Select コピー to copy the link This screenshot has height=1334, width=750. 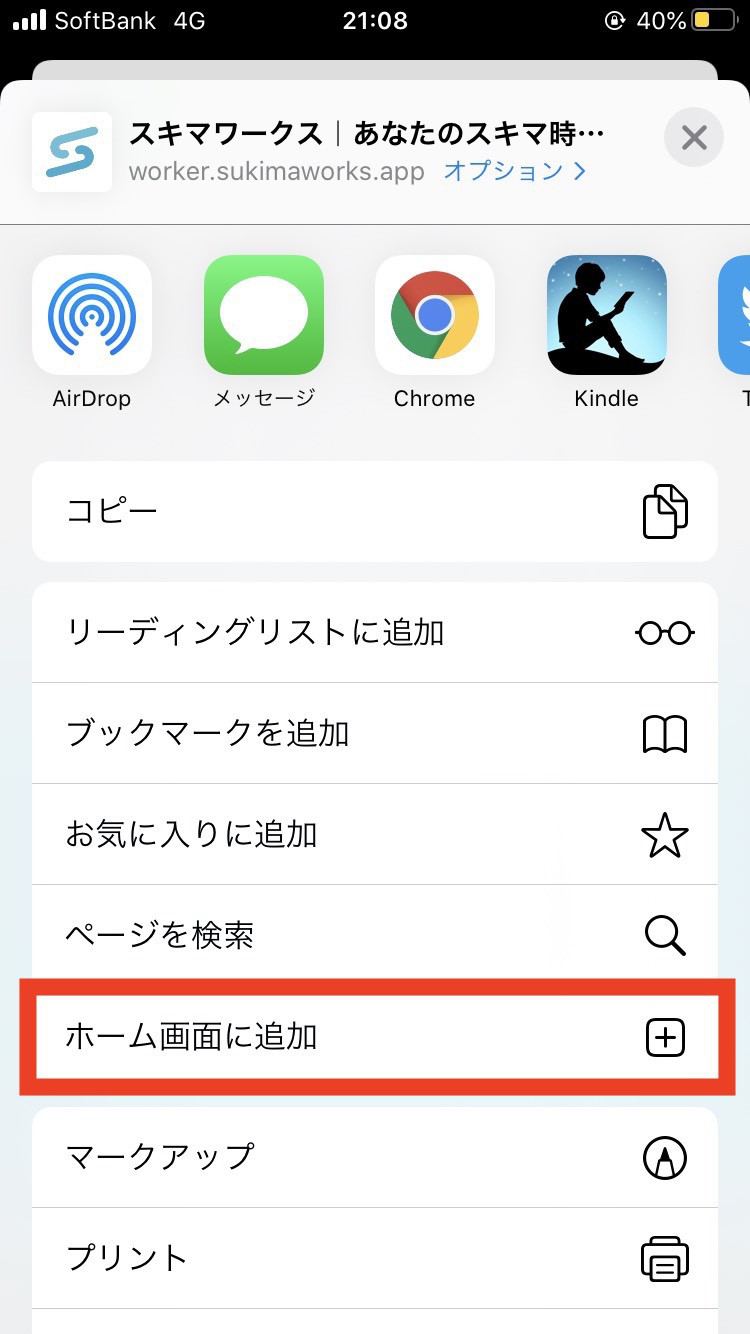(x=375, y=512)
